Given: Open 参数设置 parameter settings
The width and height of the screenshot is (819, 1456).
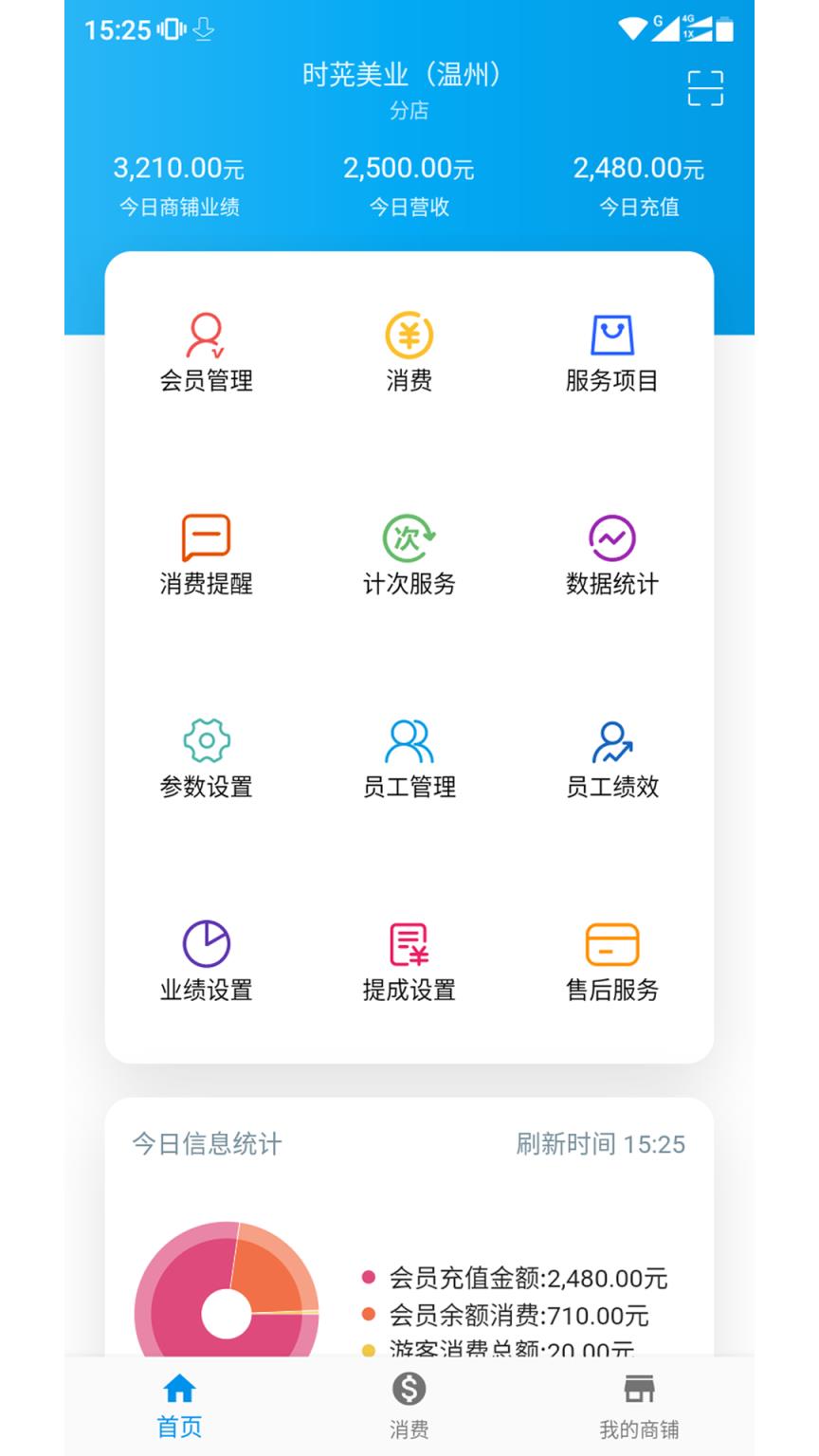Looking at the screenshot, I should click(206, 758).
